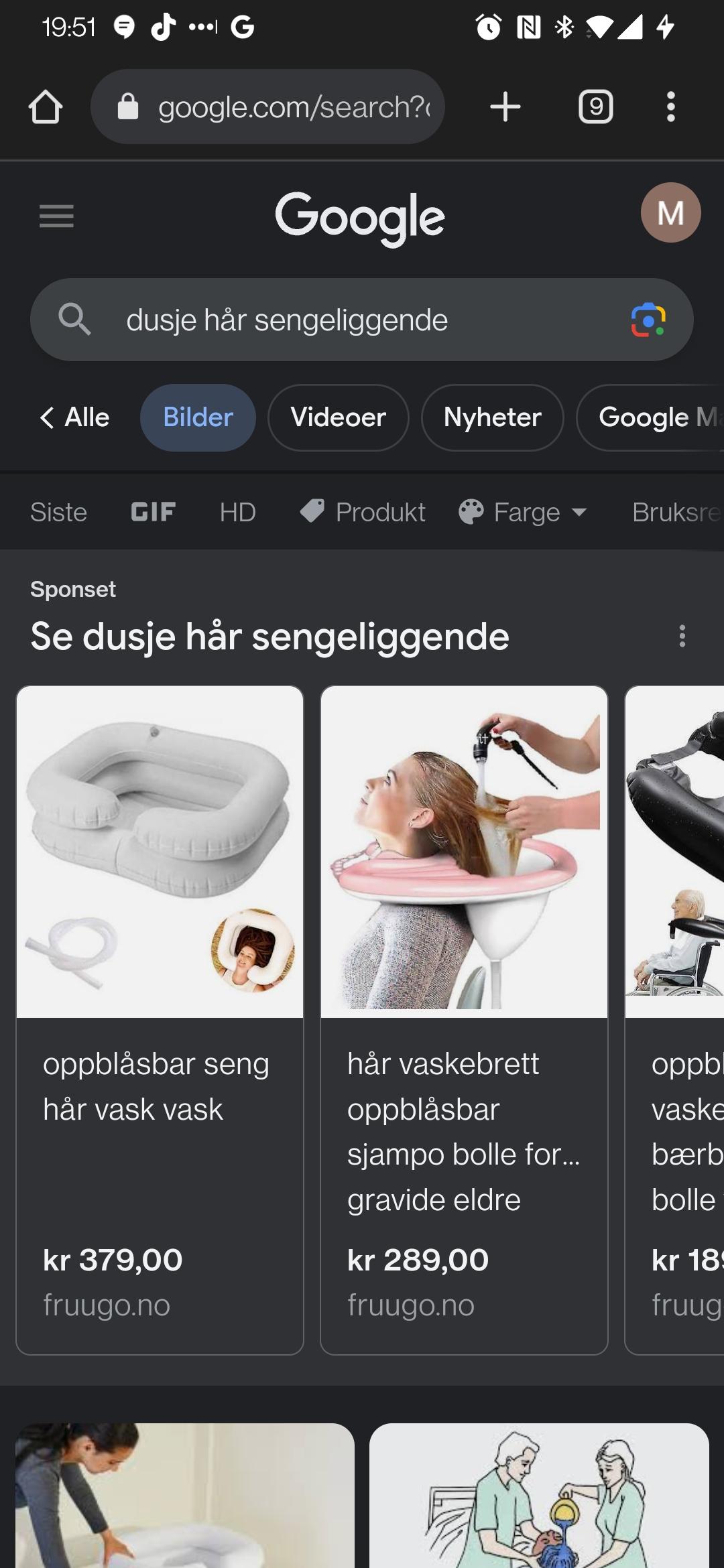Tap the google.com address bar
724x1568 pixels.
pos(267,107)
